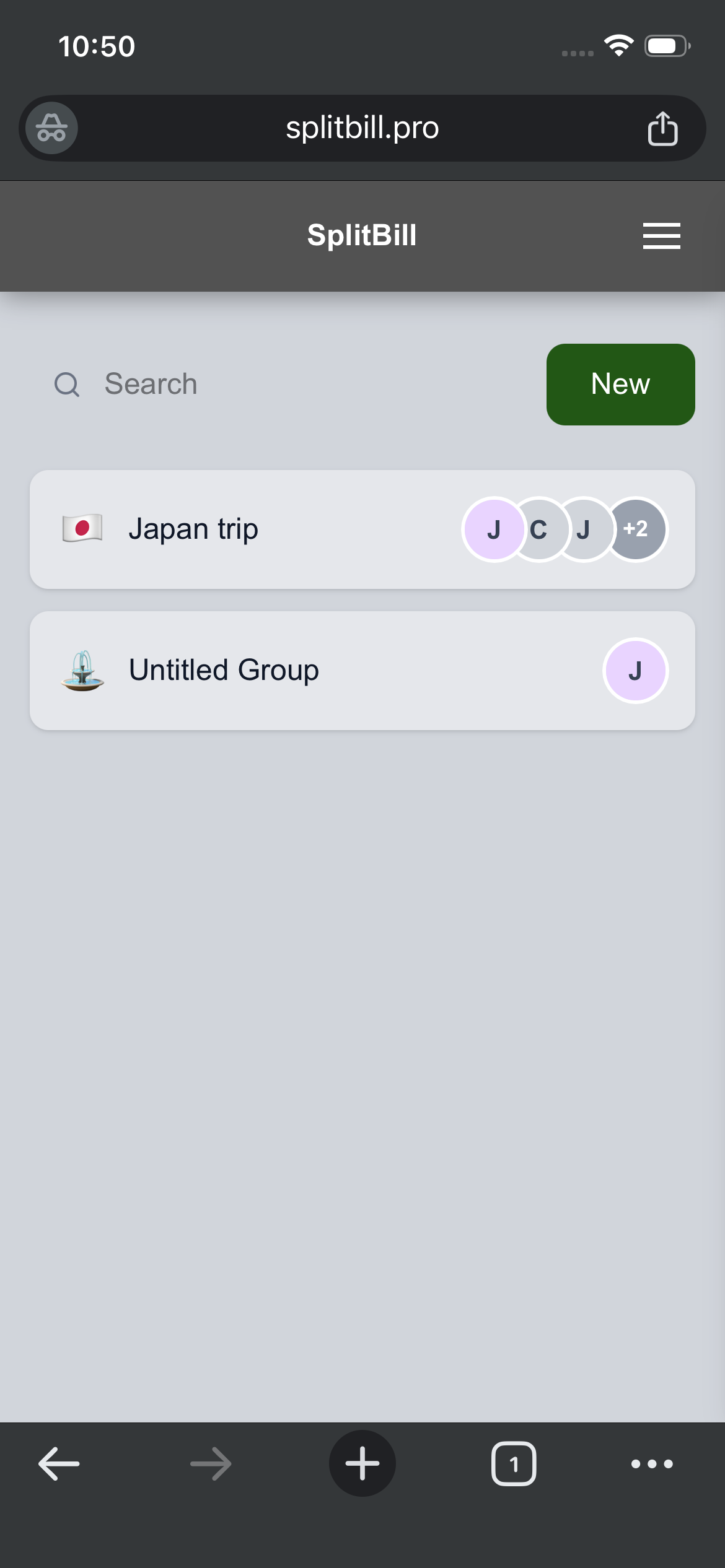Tap the share icon in address bar
This screenshot has width=725, height=1568.
point(662,129)
